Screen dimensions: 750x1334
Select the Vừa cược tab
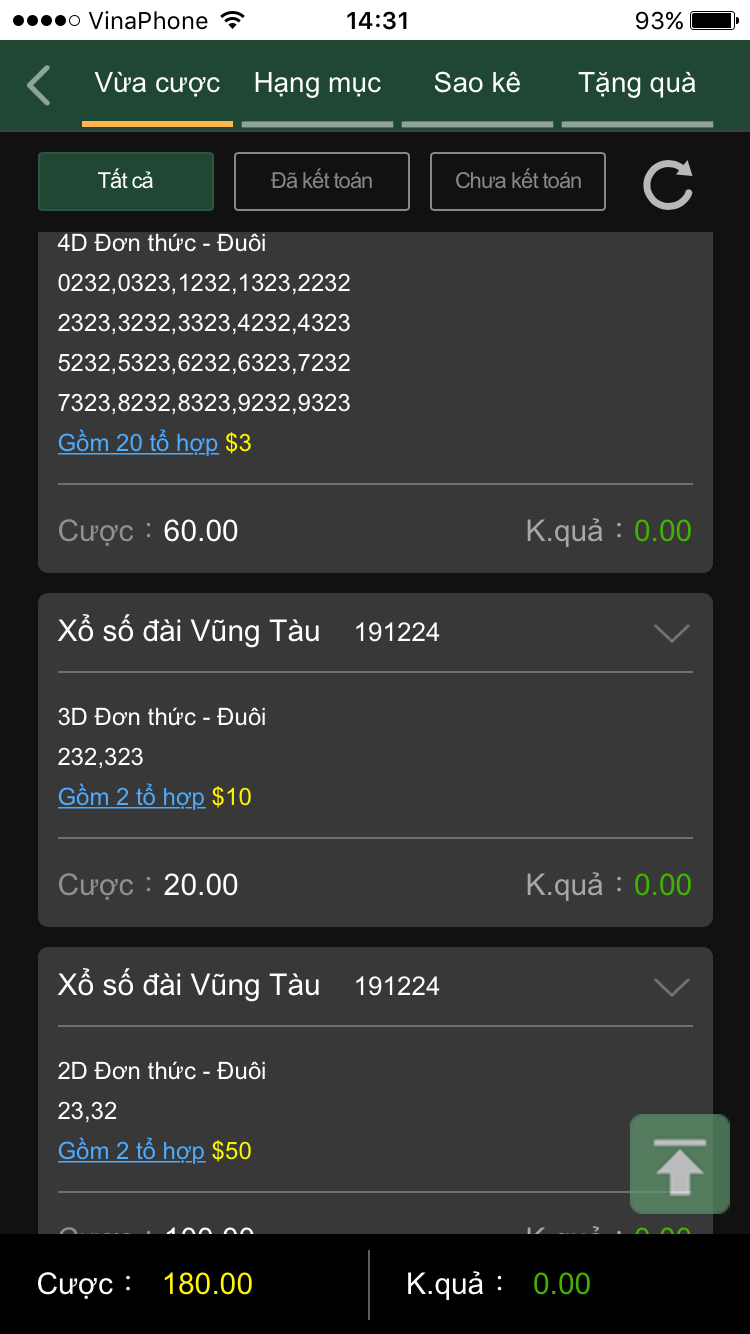(157, 84)
